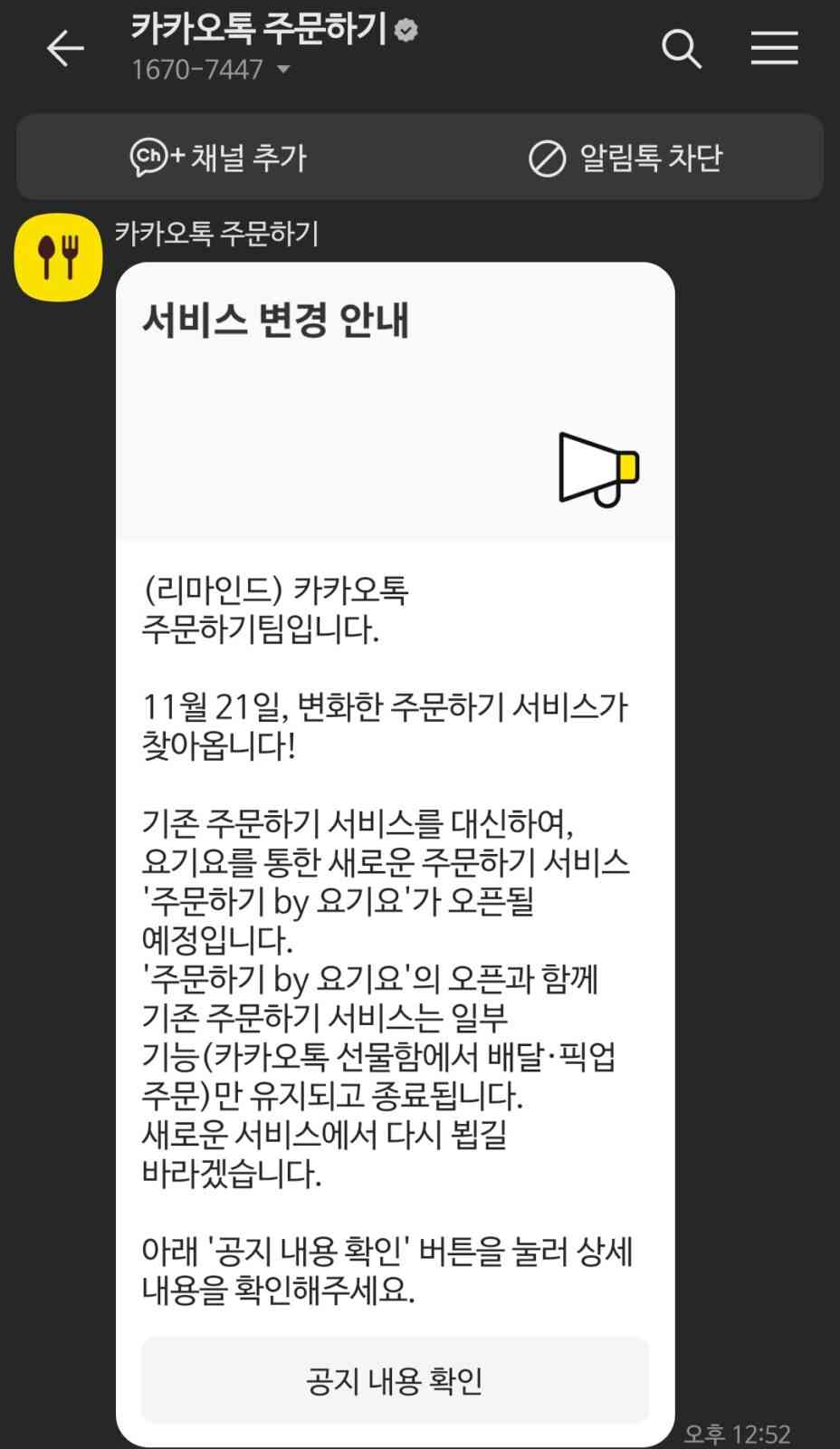The width and height of the screenshot is (840, 1449).
Task: Expand the 1670-7447 dropdown arrow
Action: 283,70
